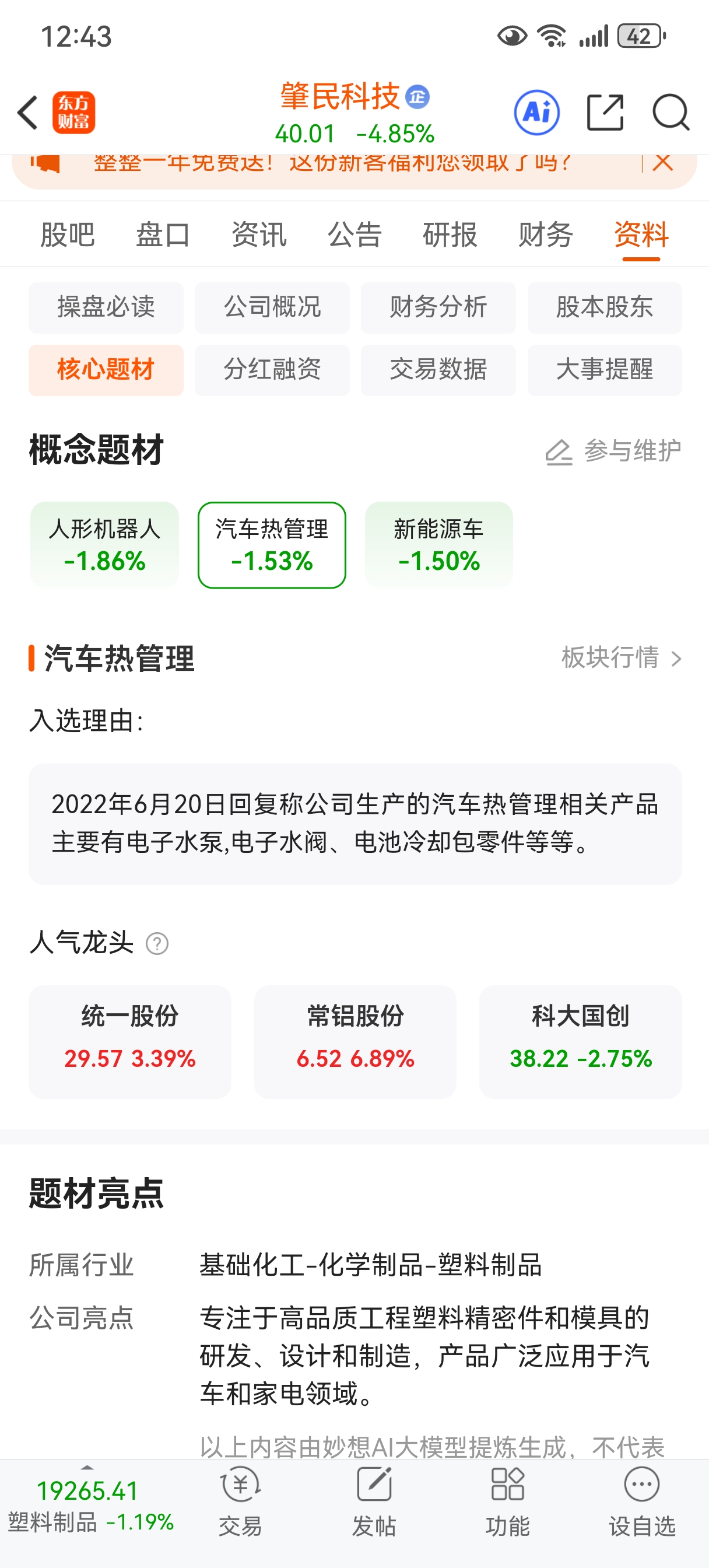Switch to the 财务 tab
Screen dimensions: 709x1568
pyautogui.click(x=545, y=235)
